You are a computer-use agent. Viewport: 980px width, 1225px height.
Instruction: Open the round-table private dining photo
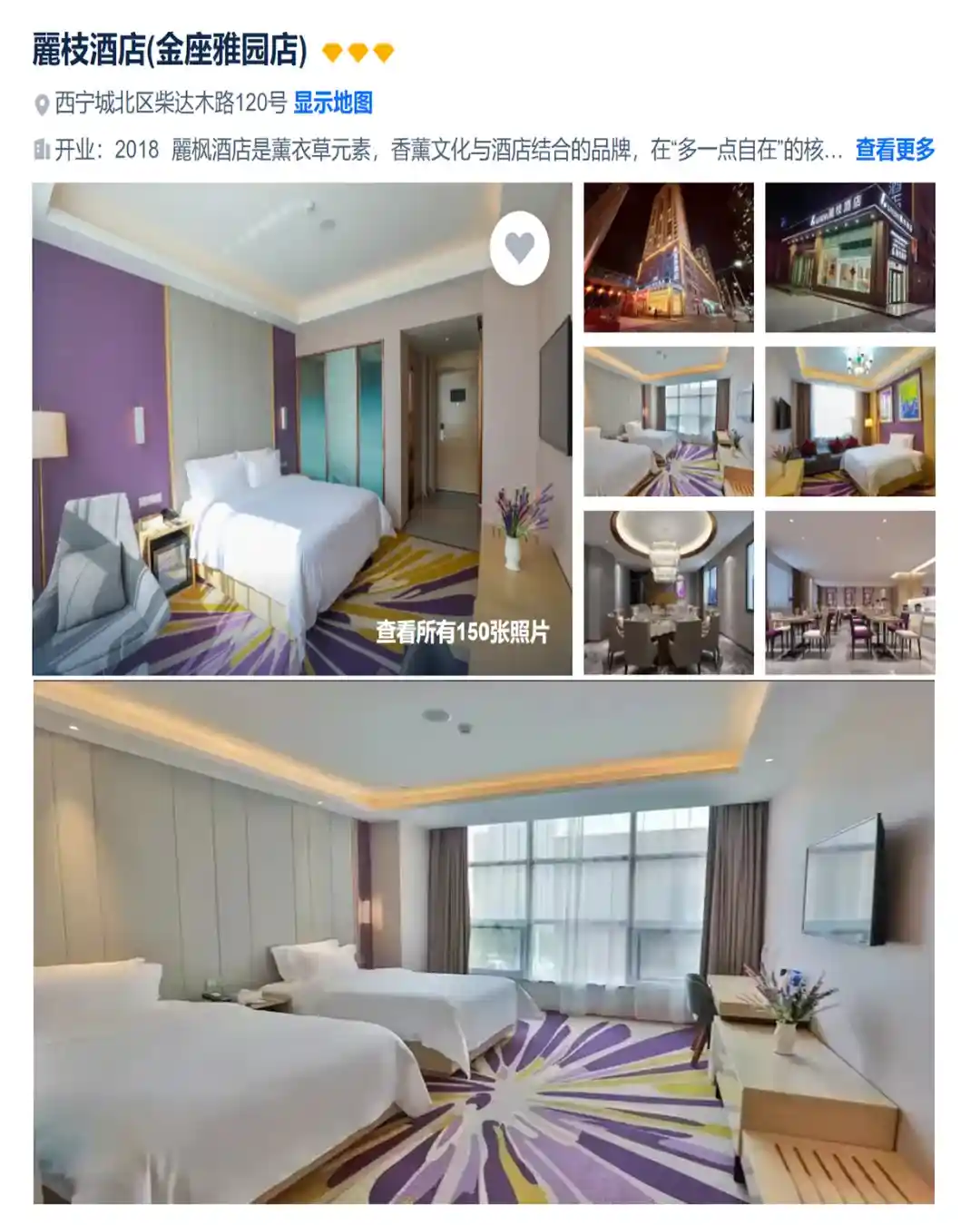668,592
